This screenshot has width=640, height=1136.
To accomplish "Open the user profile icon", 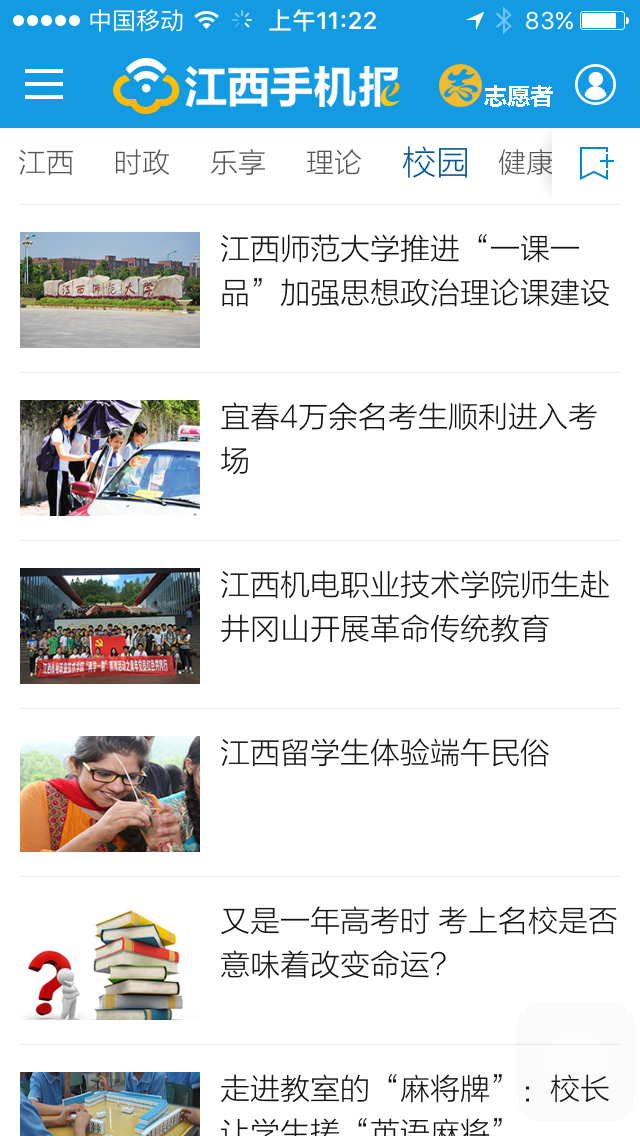I will point(595,85).
